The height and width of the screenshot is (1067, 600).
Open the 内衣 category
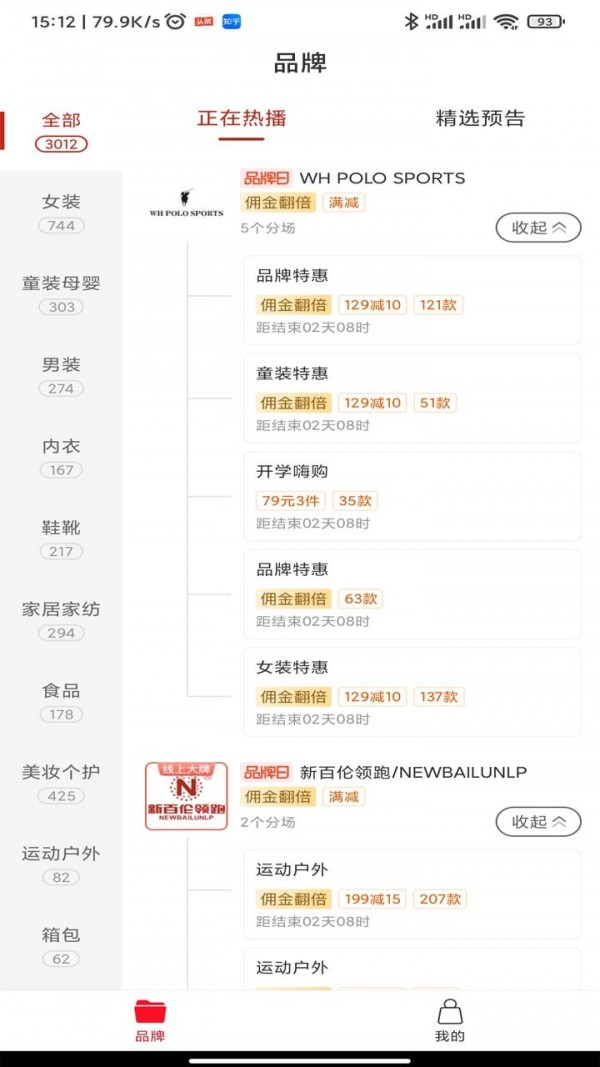tap(61, 457)
